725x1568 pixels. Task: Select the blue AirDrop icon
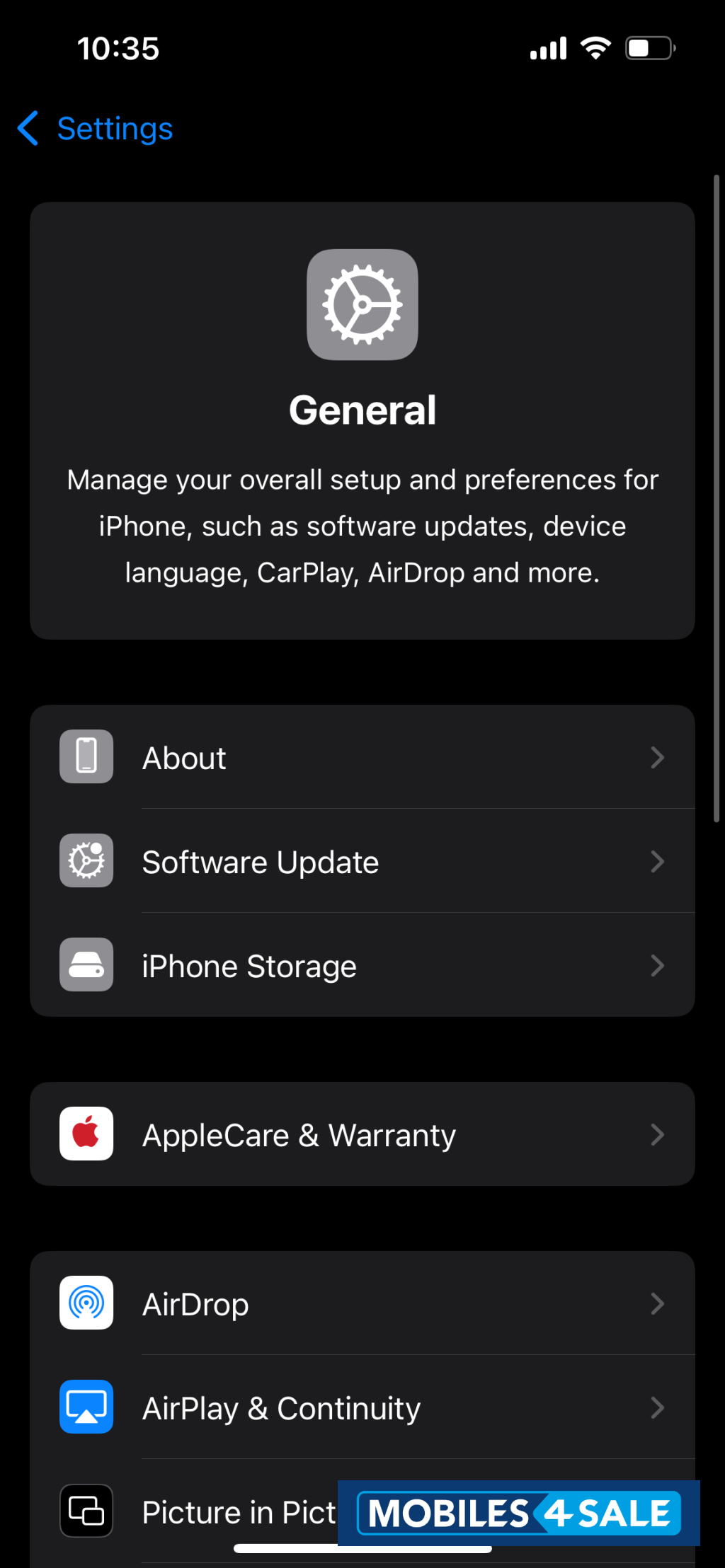pos(86,1303)
